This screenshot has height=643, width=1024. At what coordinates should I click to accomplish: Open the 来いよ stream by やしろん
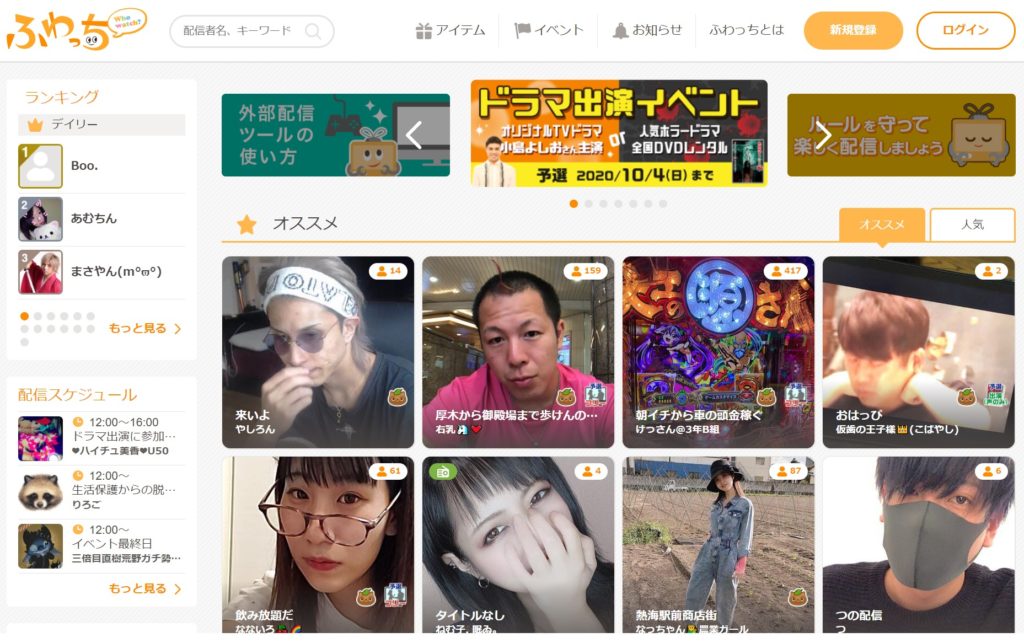pyautogui.click(x=317, y=351)
